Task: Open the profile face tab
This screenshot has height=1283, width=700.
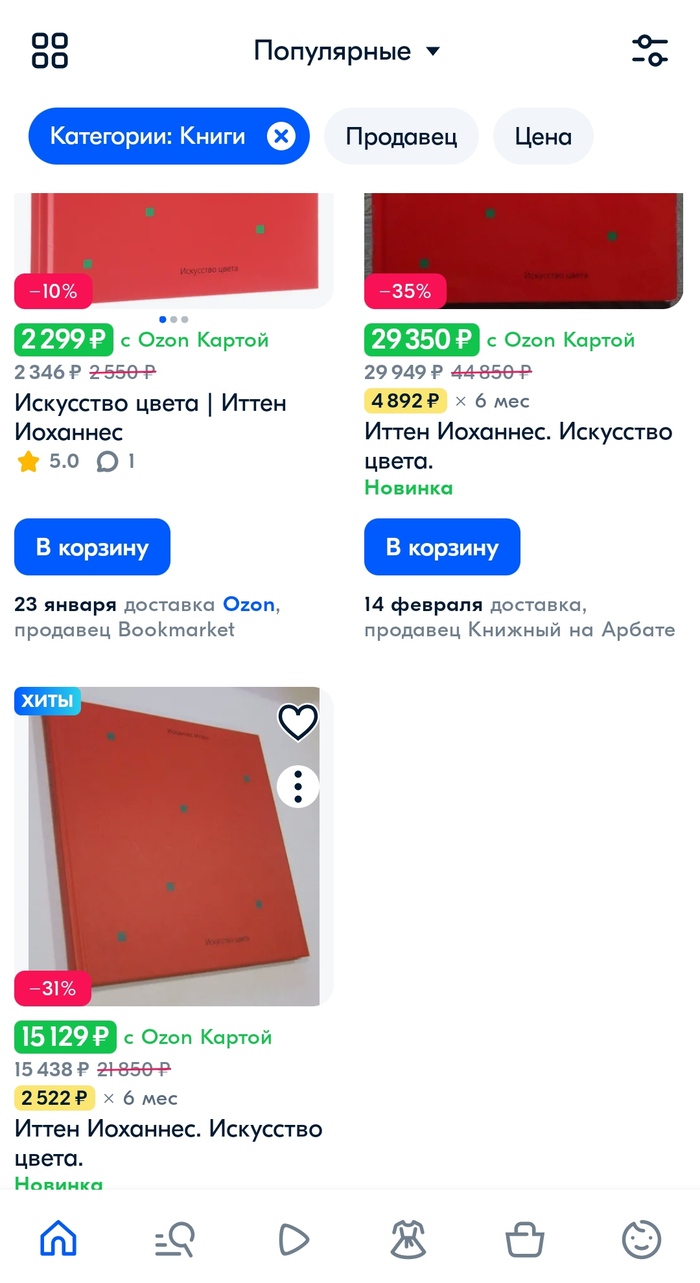Action: coord(641,1240)
